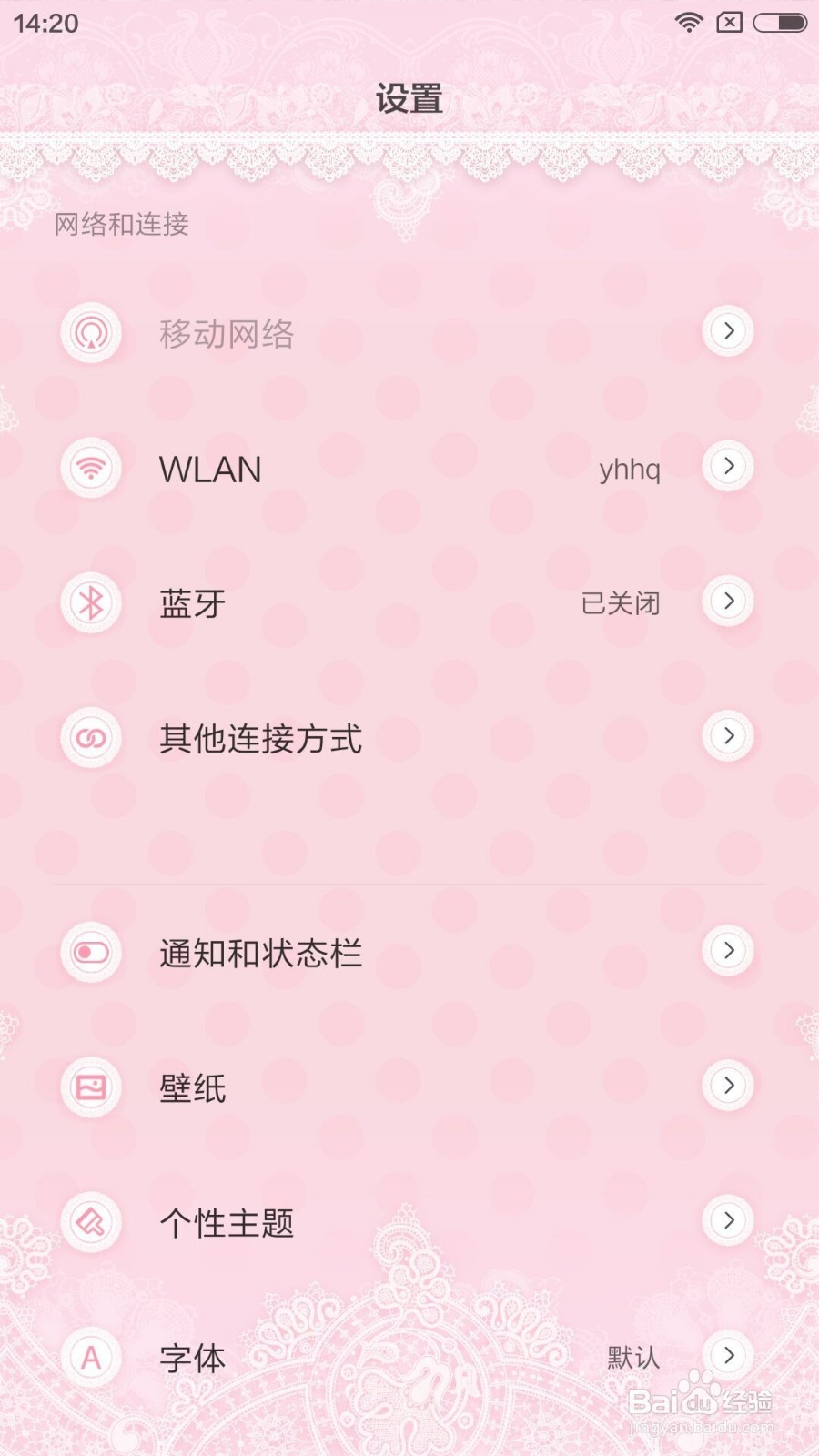Enable Bluetooth, currently showing 已关闭
The image size is (819, 1456).
click(x=621, y=602)
